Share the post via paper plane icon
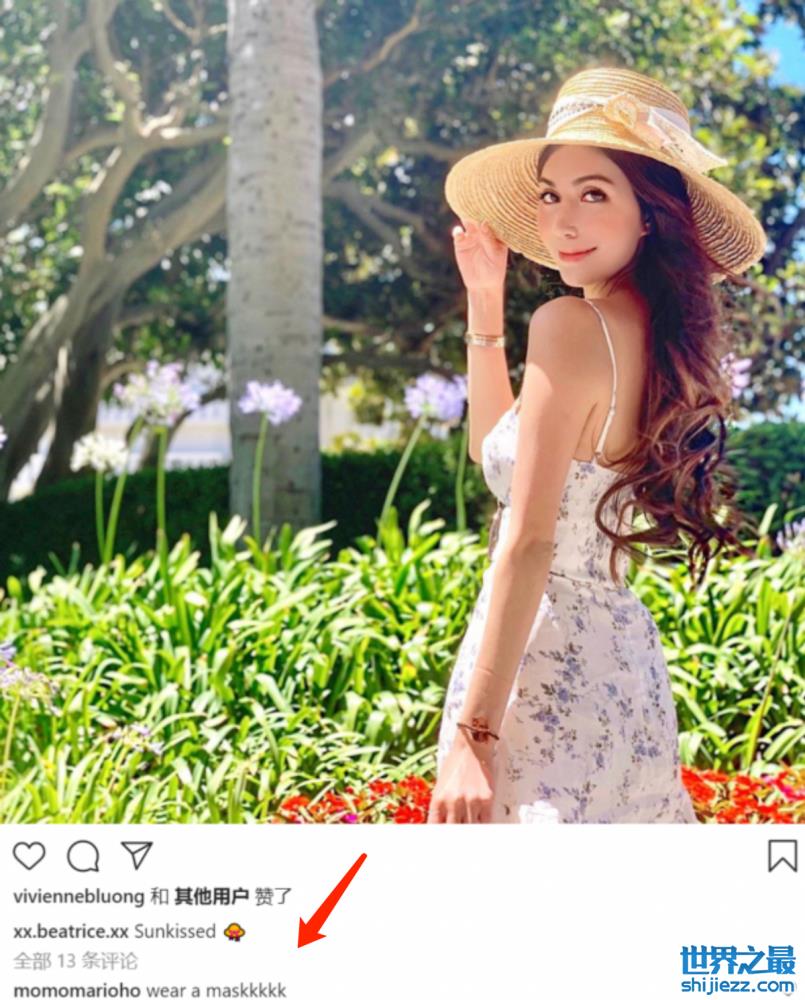 click(137, 855)
